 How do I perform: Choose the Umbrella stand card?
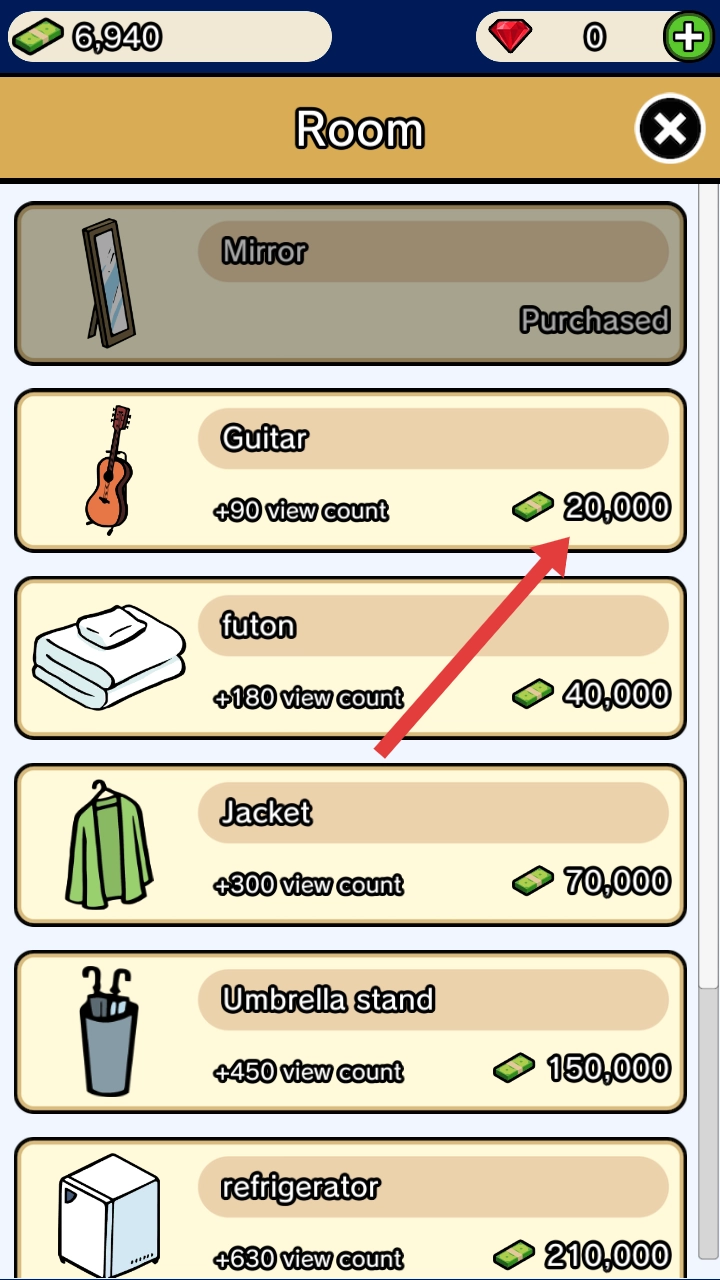tap(350, 1032)
